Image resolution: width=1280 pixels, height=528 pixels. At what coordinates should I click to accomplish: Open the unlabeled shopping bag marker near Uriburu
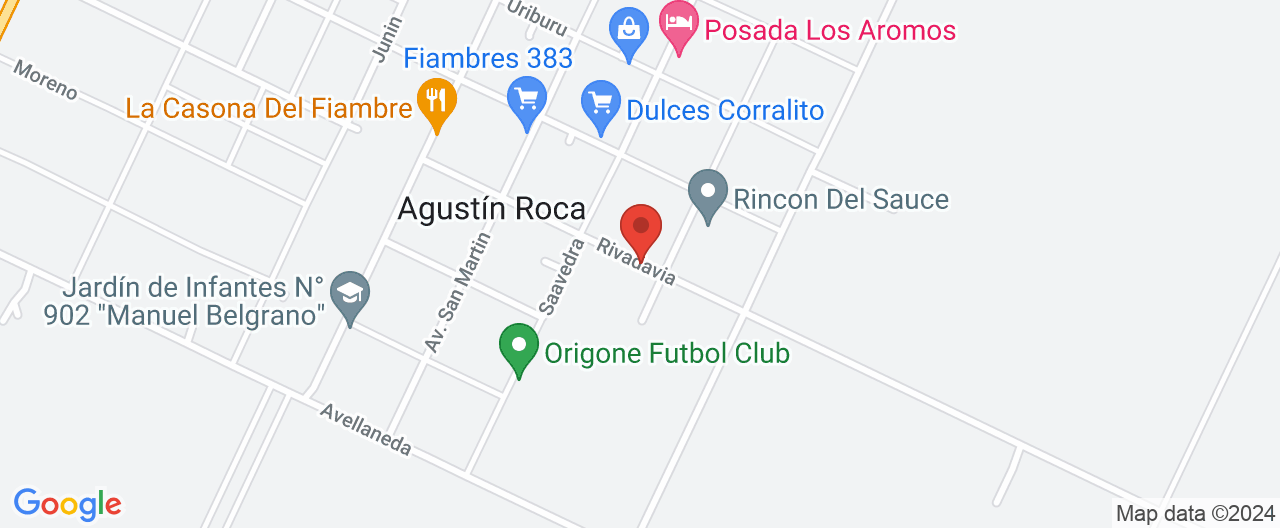629,30
